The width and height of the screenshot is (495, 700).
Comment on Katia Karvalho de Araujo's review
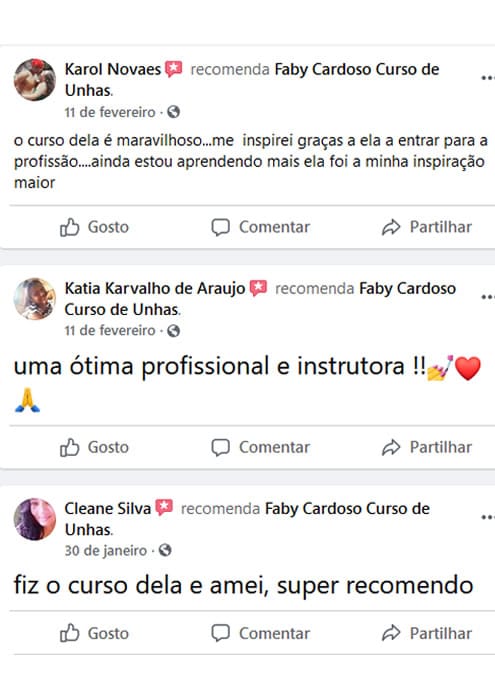[261, 447]
